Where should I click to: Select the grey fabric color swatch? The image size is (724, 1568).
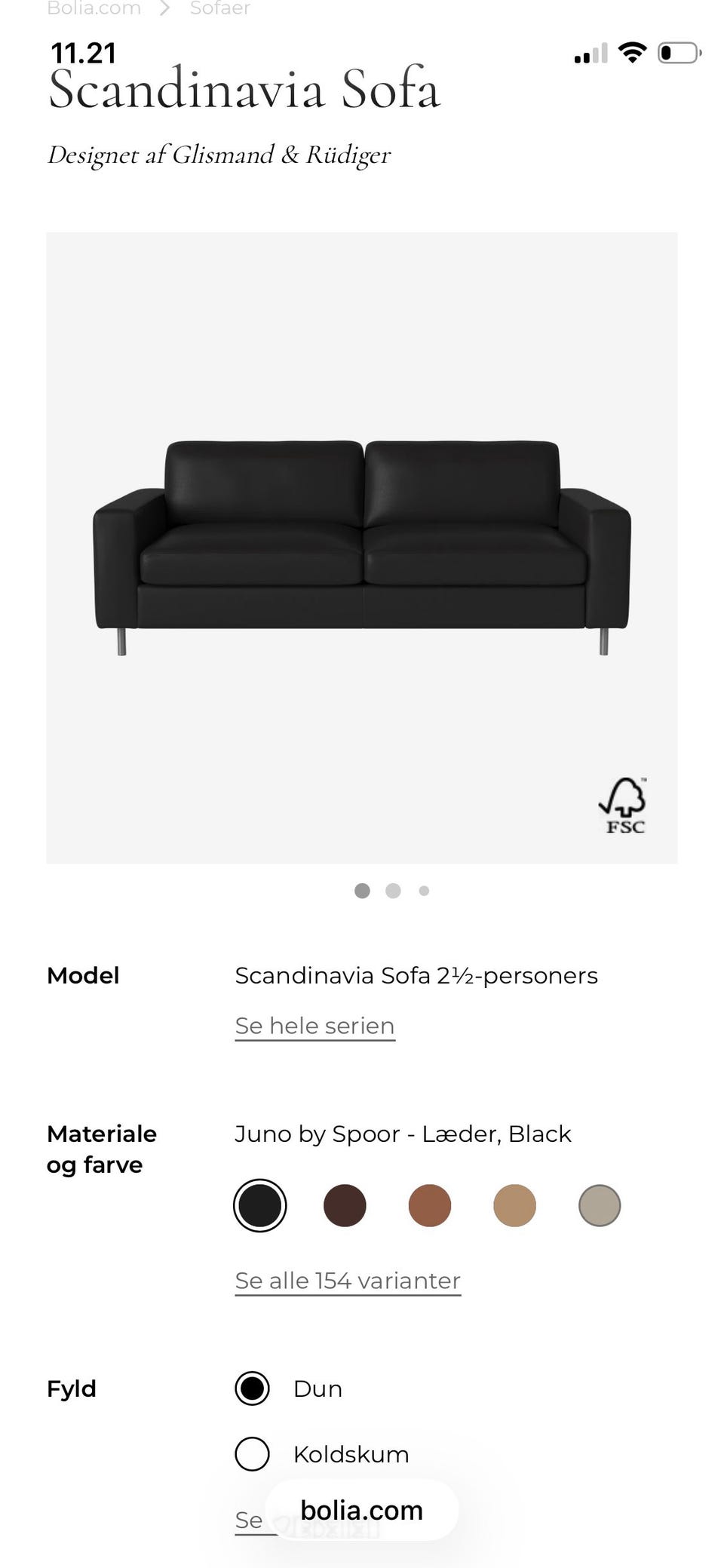(x=600, y=1205)
